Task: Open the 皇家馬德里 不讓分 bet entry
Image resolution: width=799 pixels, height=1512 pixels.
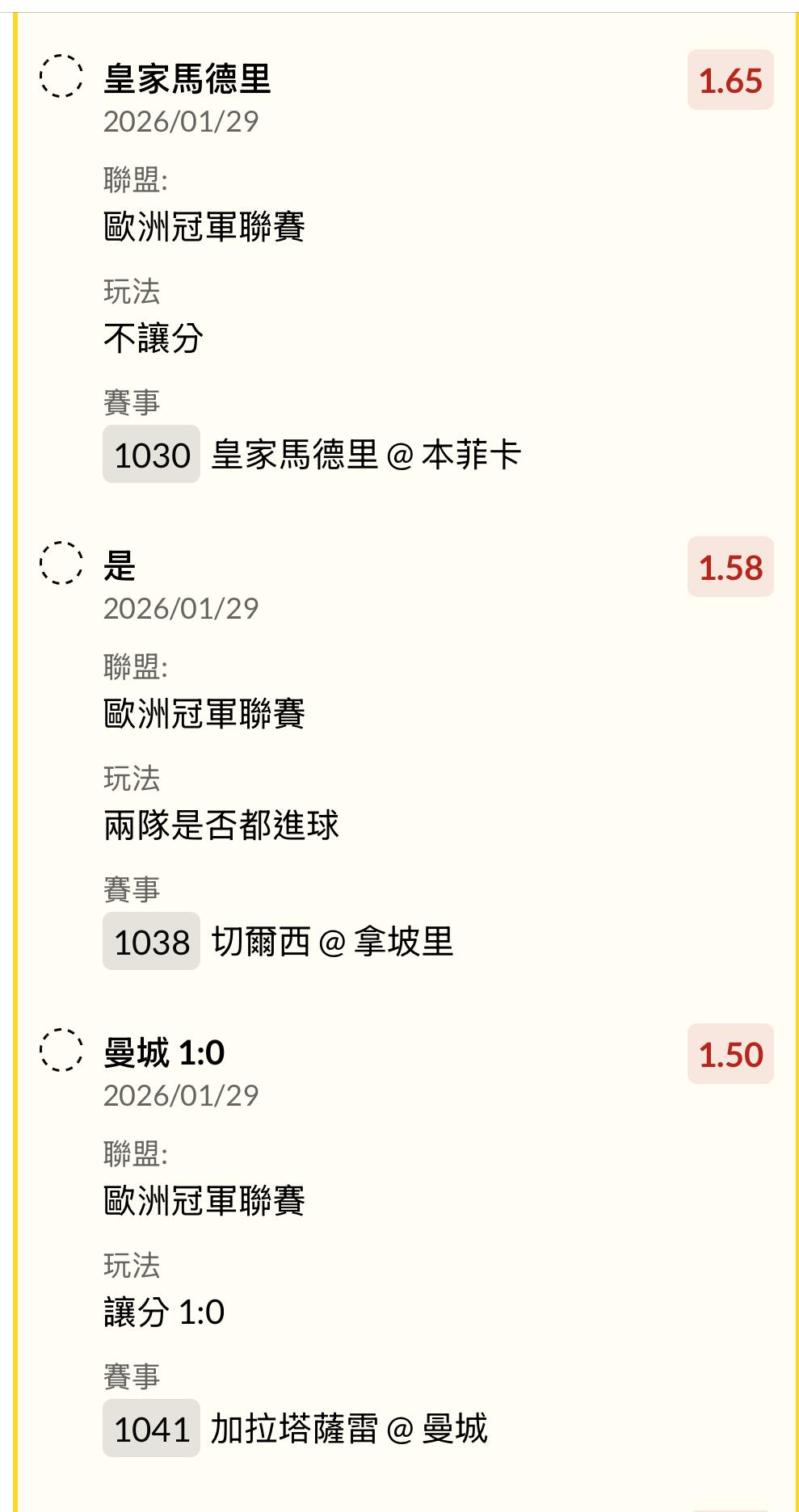Action: (187, 79)
